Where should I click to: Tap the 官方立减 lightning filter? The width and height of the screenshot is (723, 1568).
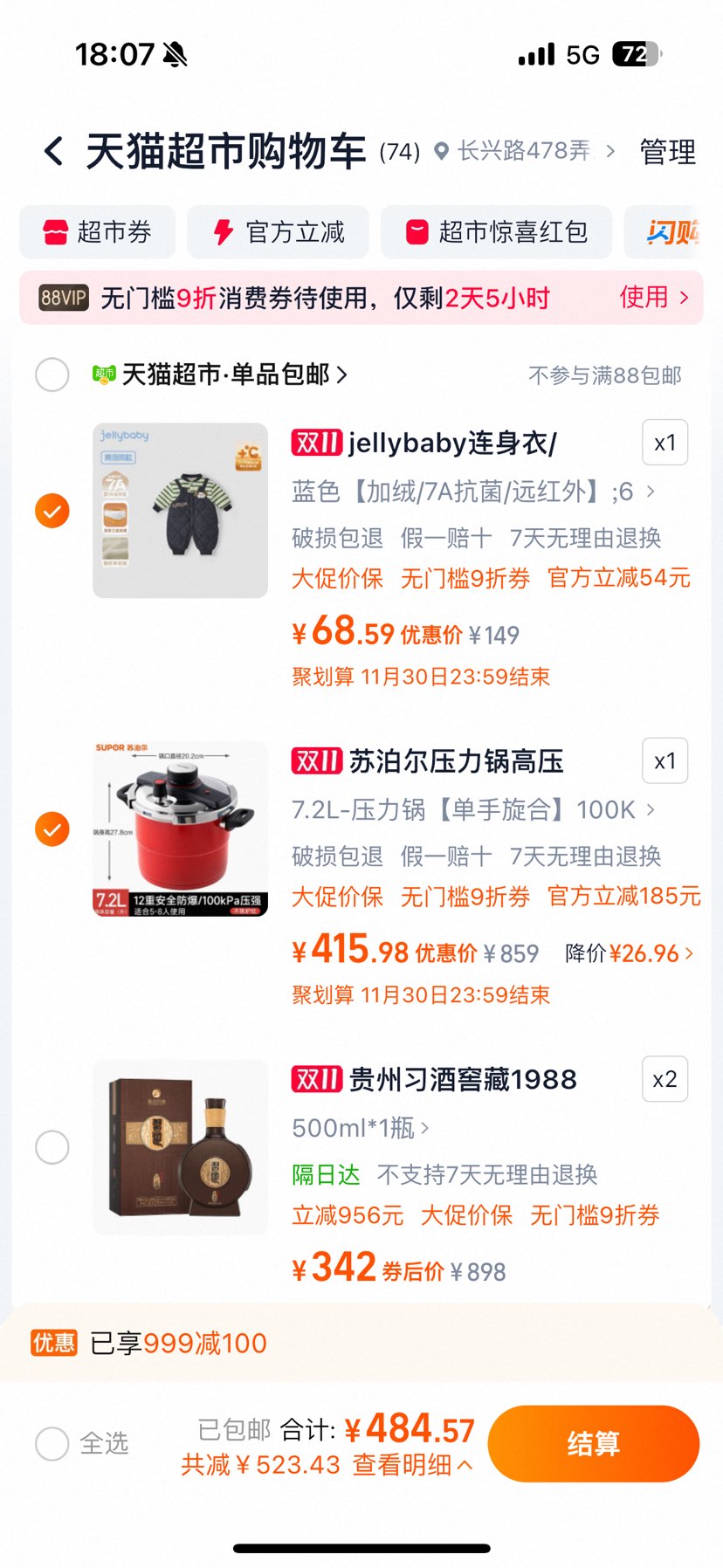(x=278, y=232)
